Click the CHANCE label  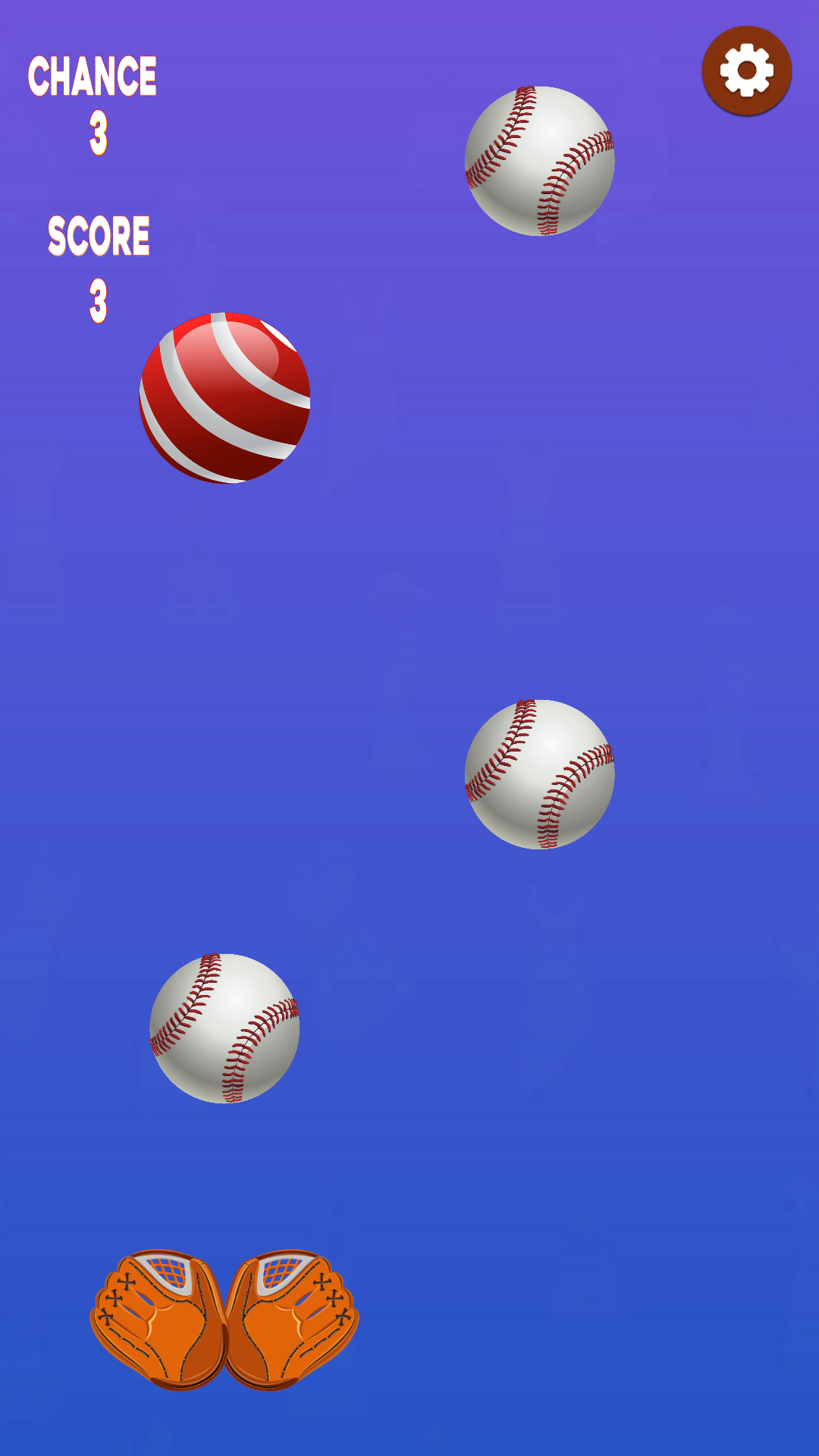click(x=93, y=76)
